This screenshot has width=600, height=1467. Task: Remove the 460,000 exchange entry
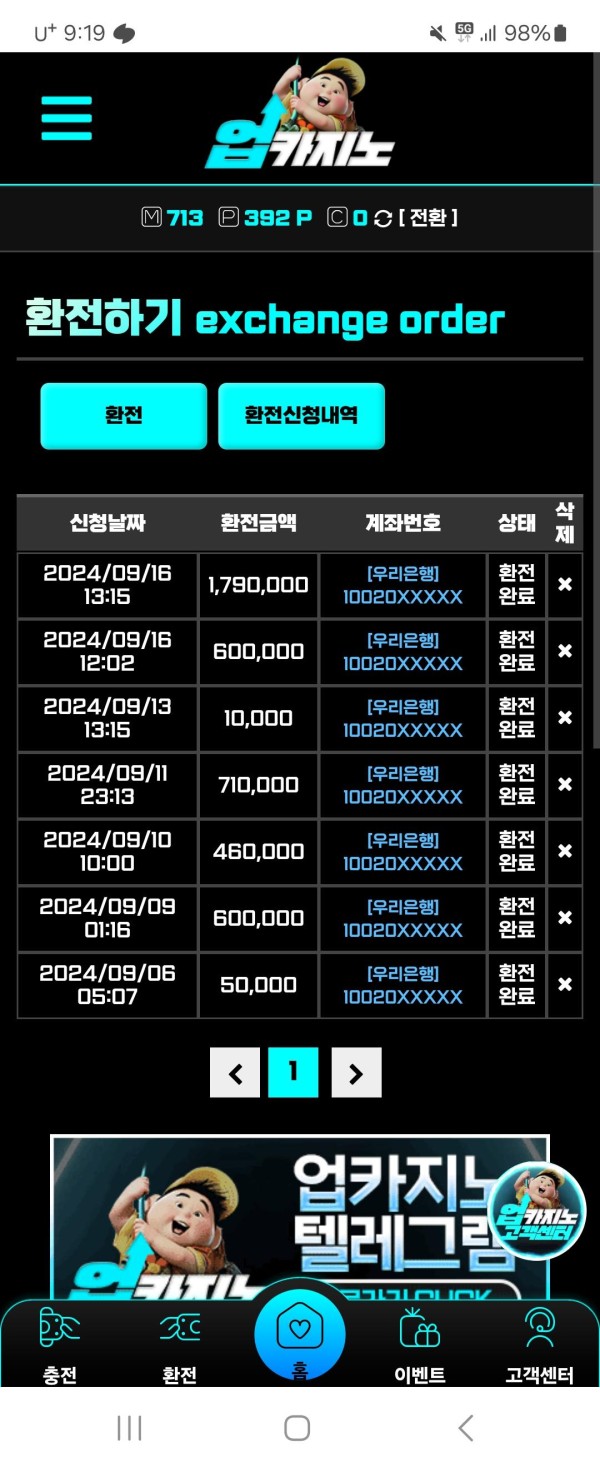pos(564,851)
